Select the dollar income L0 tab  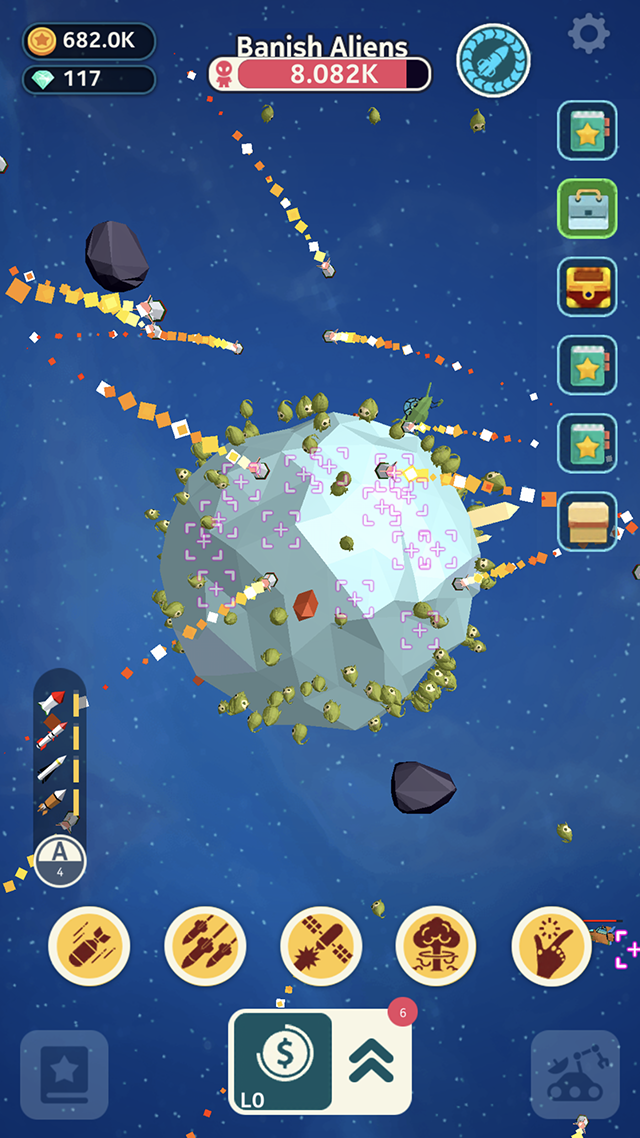[x=282, y=1061]
